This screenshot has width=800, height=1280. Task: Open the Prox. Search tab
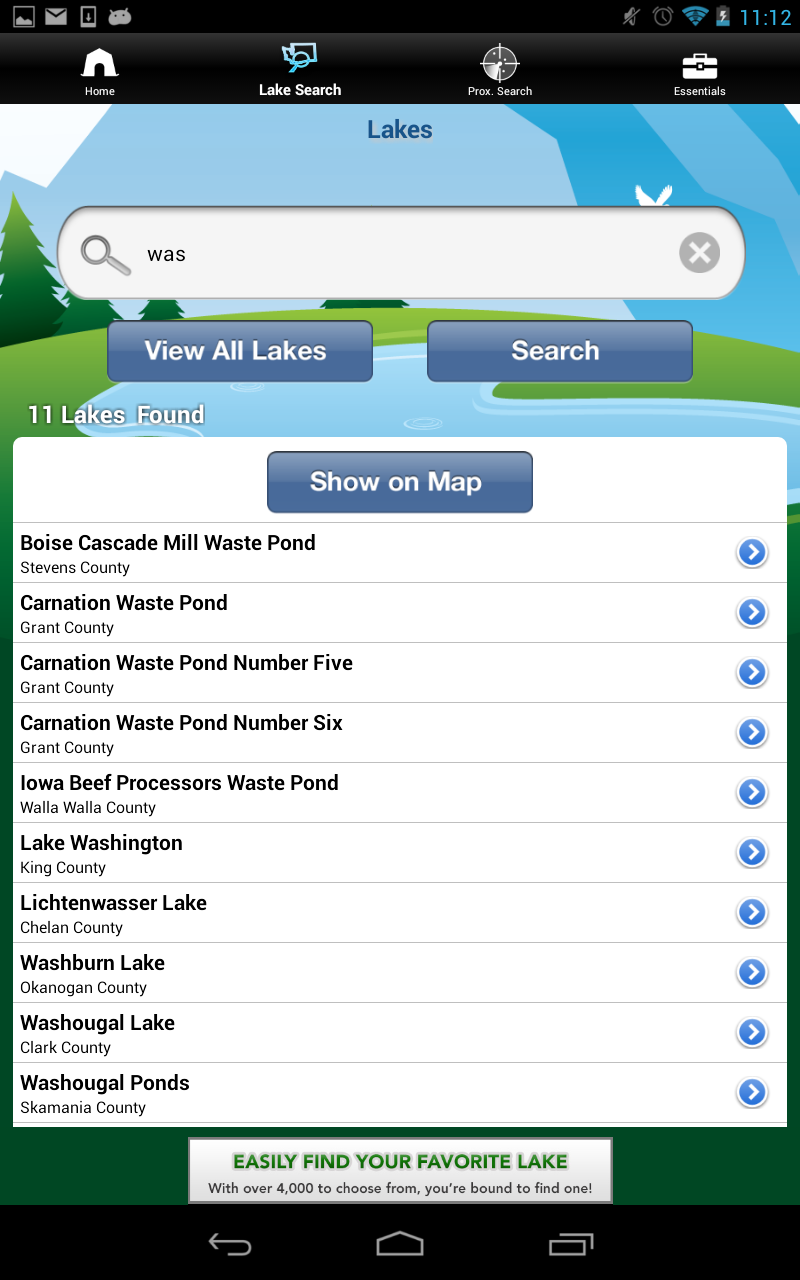(500, 71)
